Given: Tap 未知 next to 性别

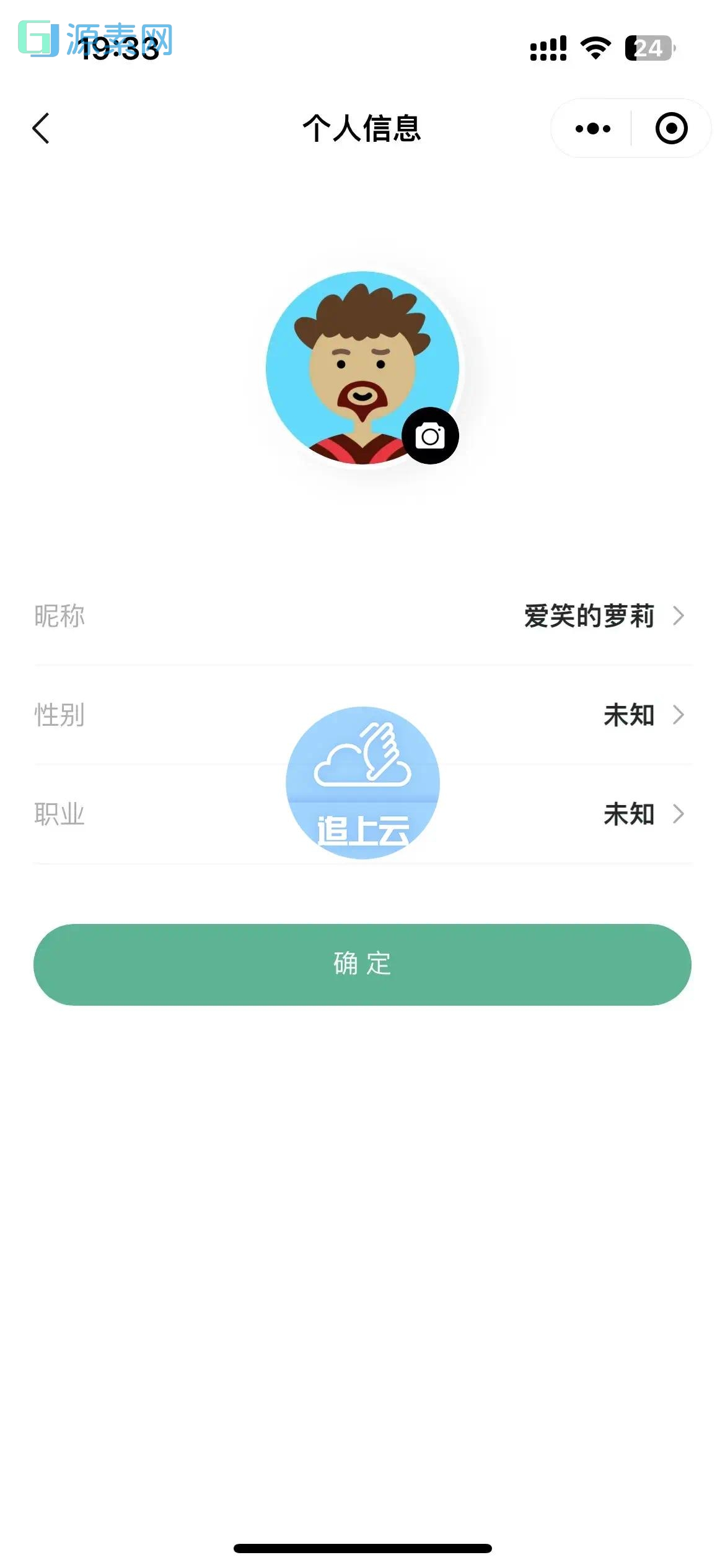Looking at the screenshot, I should point(629,716).
